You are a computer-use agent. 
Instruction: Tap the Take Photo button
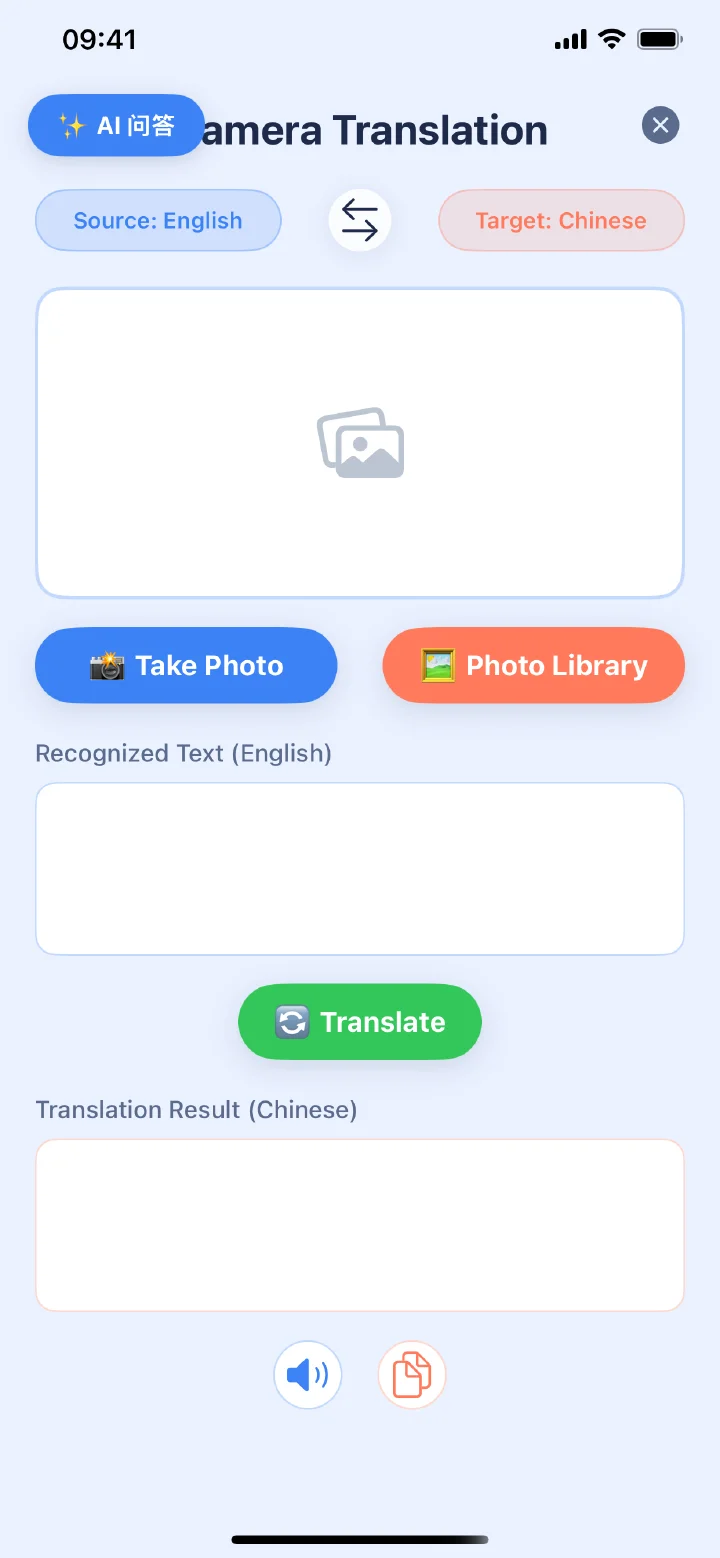coord(186,665)
